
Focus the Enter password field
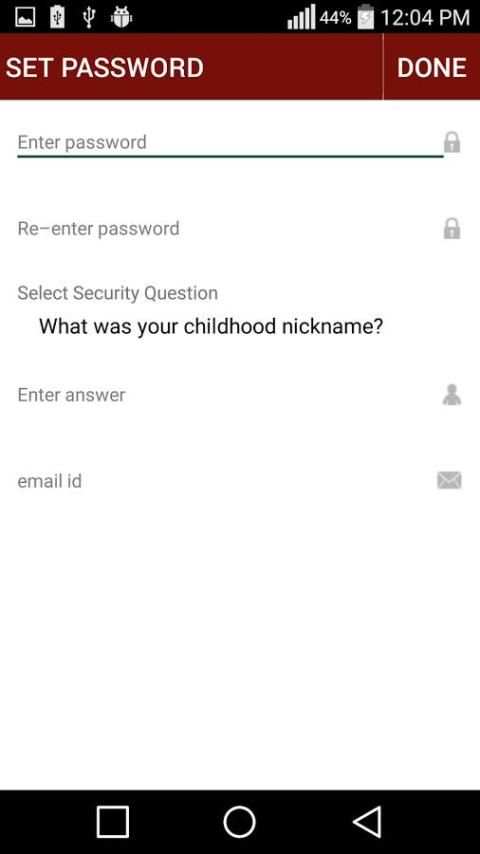[230, 143]
